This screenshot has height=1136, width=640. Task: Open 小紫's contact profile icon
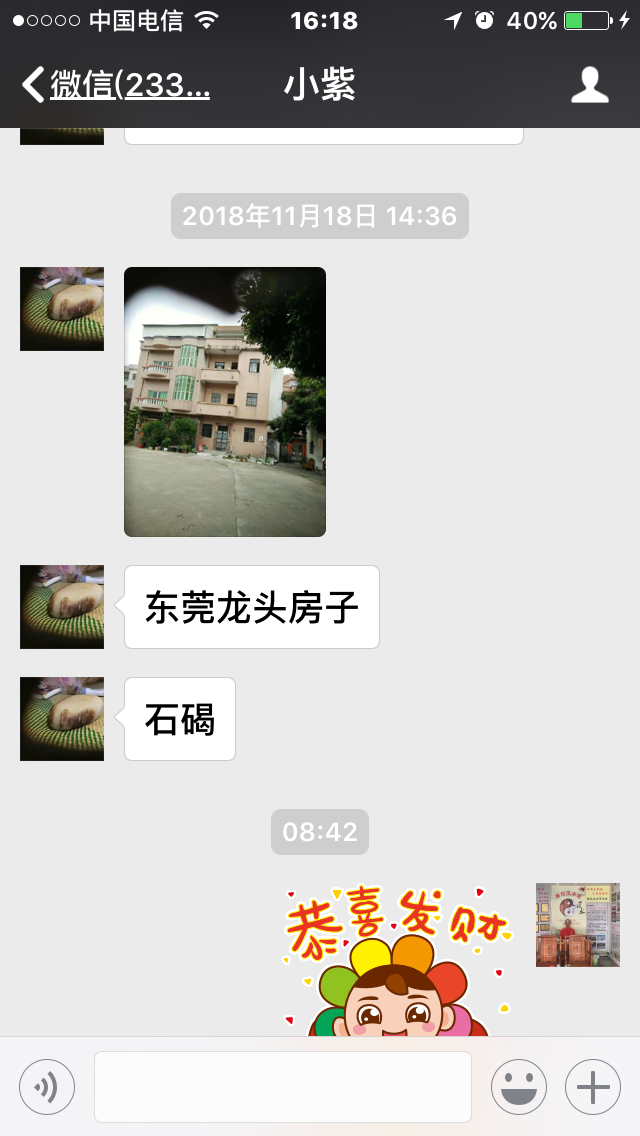[590, 86]
